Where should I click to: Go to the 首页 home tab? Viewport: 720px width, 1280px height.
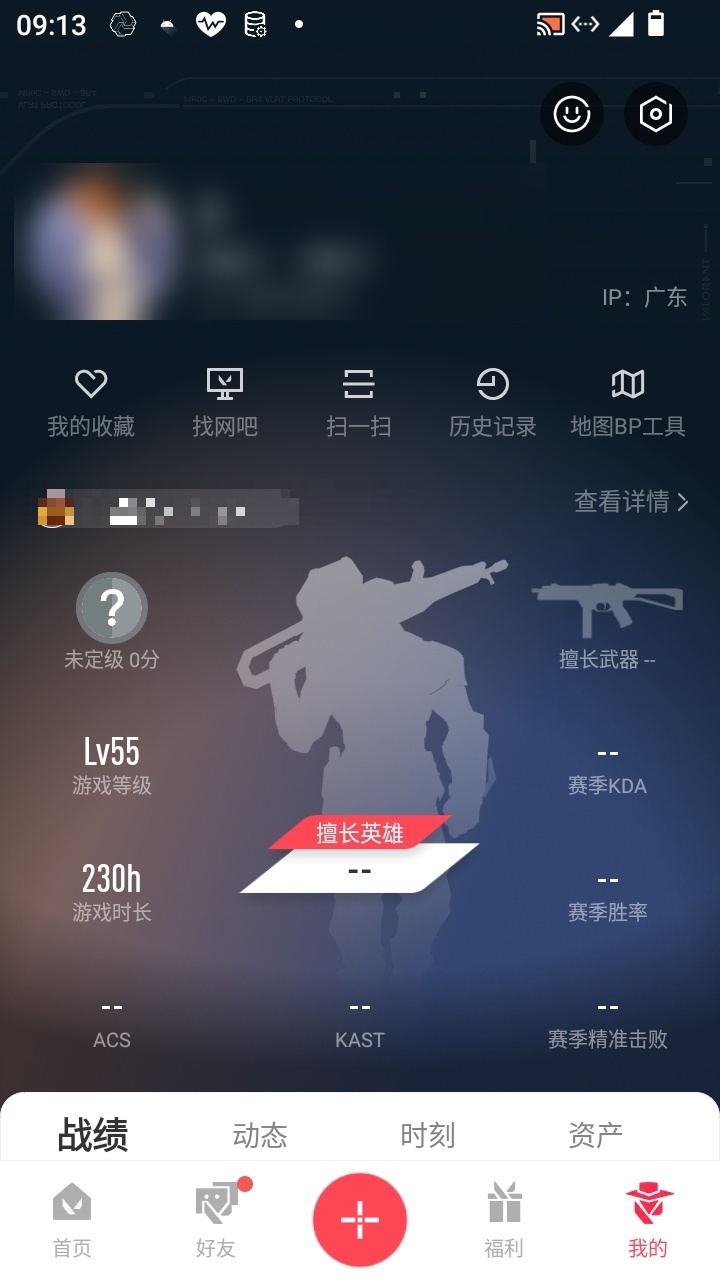pos(72,1220)
